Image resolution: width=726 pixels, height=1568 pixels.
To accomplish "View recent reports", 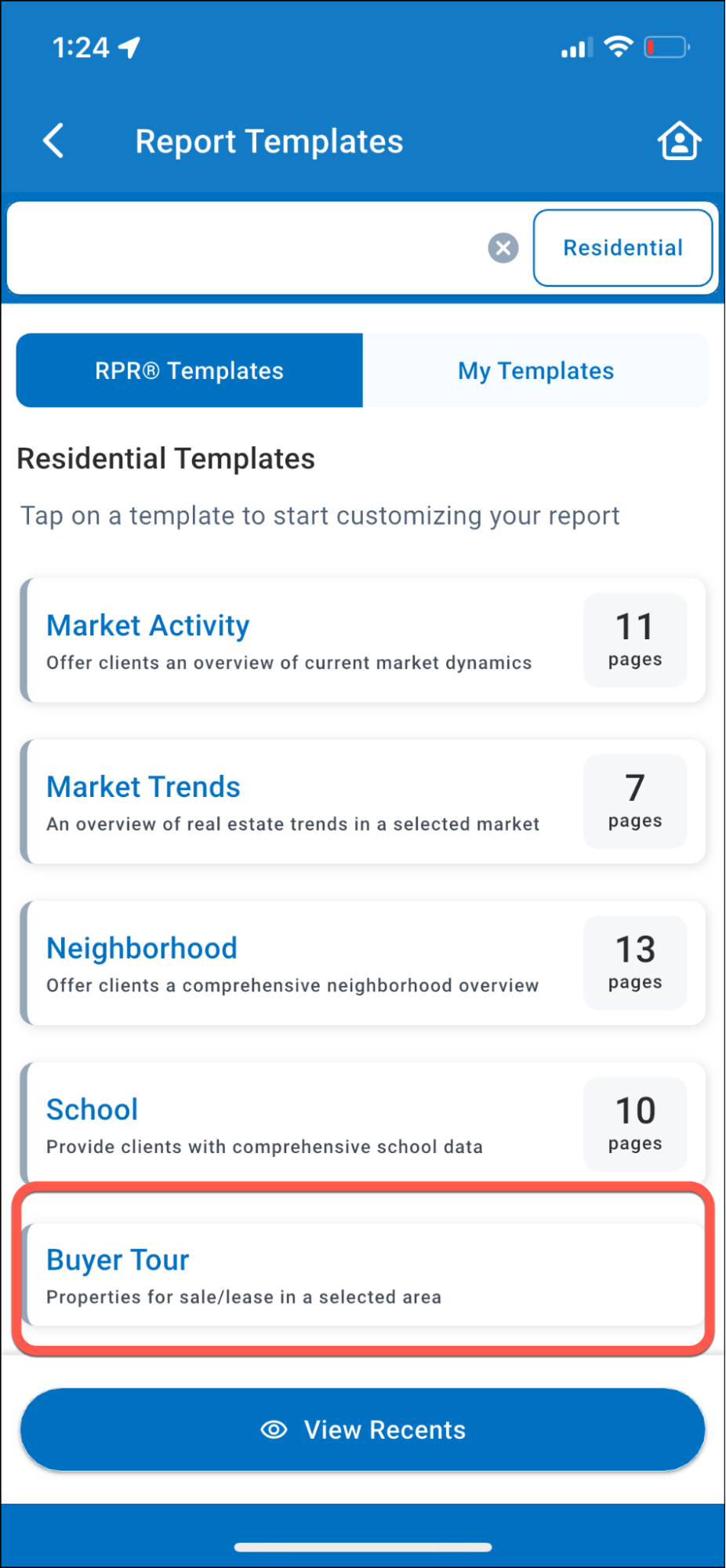I will [363, 1429].
